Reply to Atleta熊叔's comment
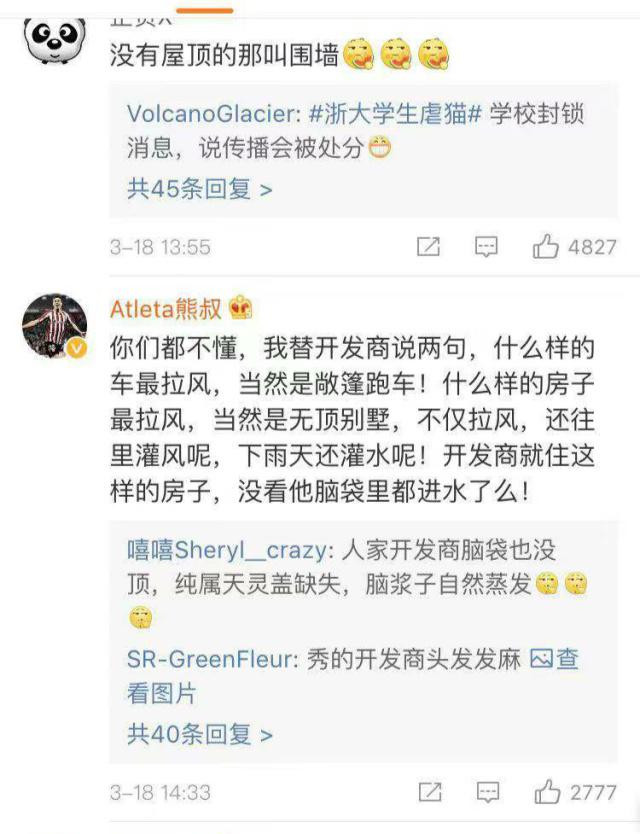 (486, 793)
